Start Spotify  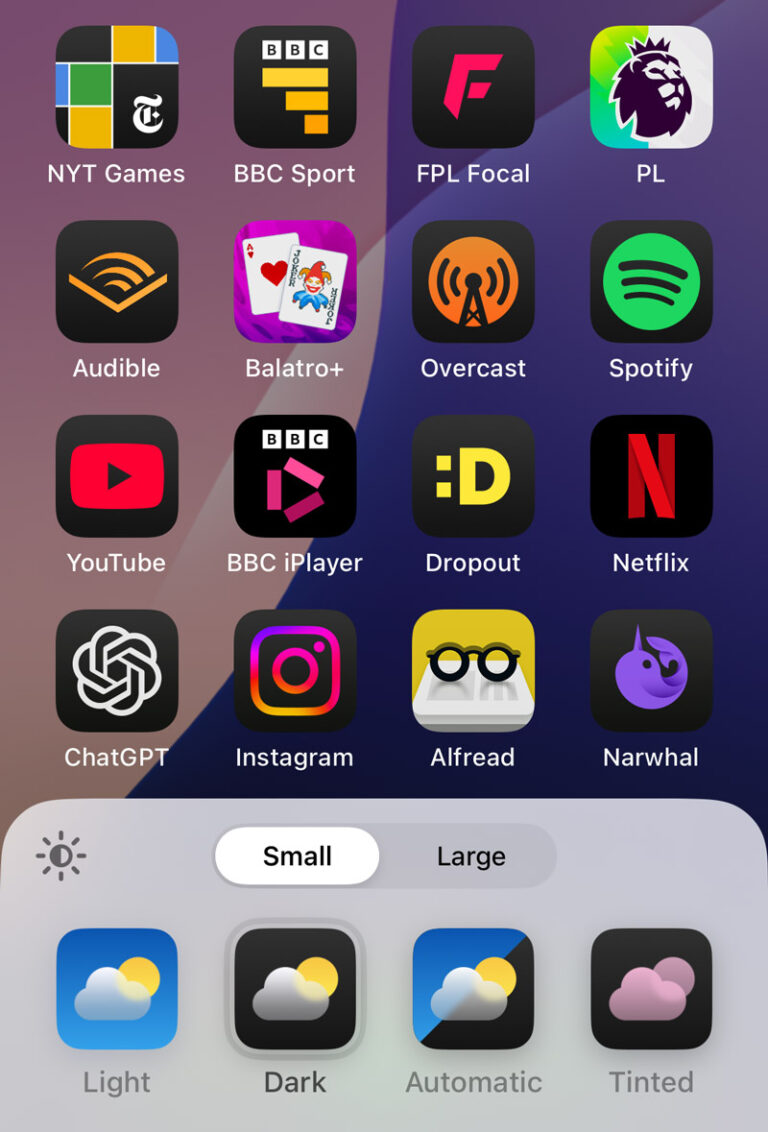651,282
